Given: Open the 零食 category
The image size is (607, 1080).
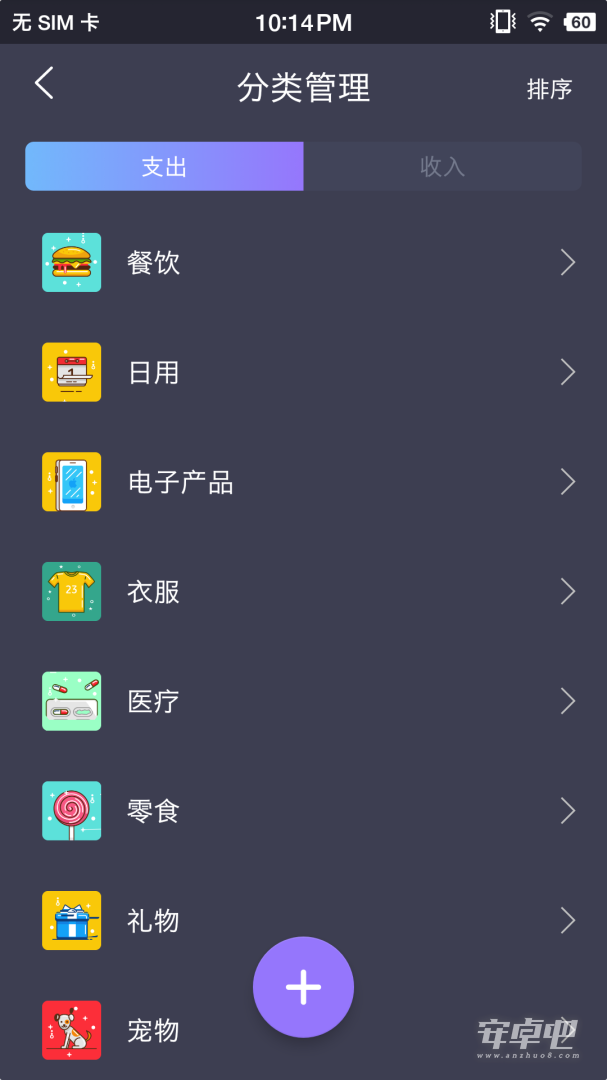Looking at the screenshot, I should (303, 811).
